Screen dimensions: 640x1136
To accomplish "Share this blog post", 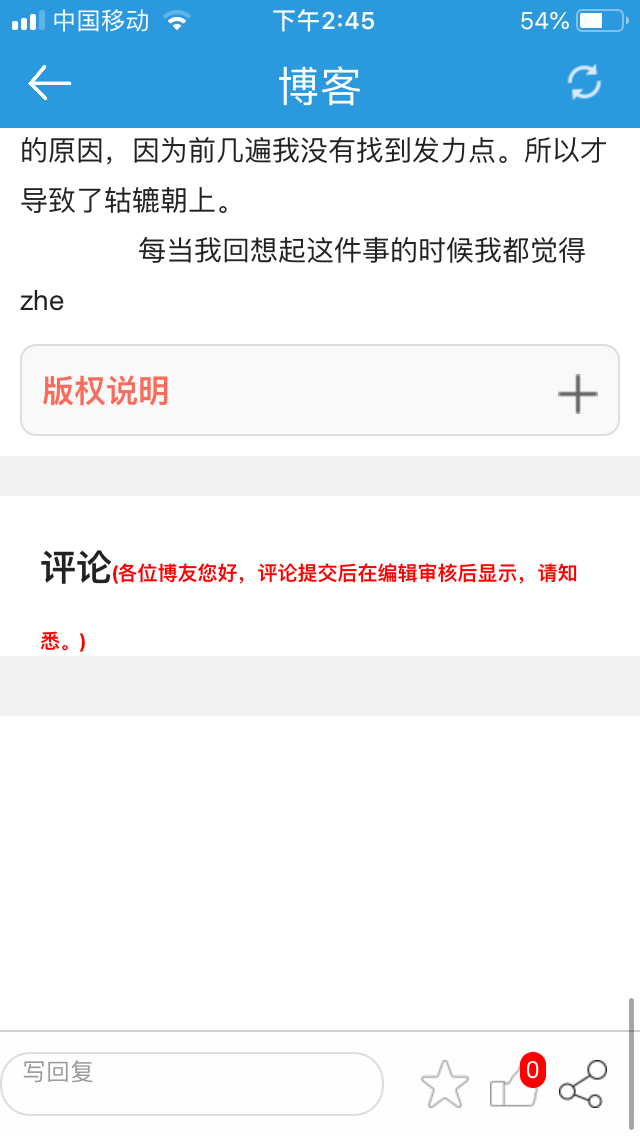I will 583,1084.
